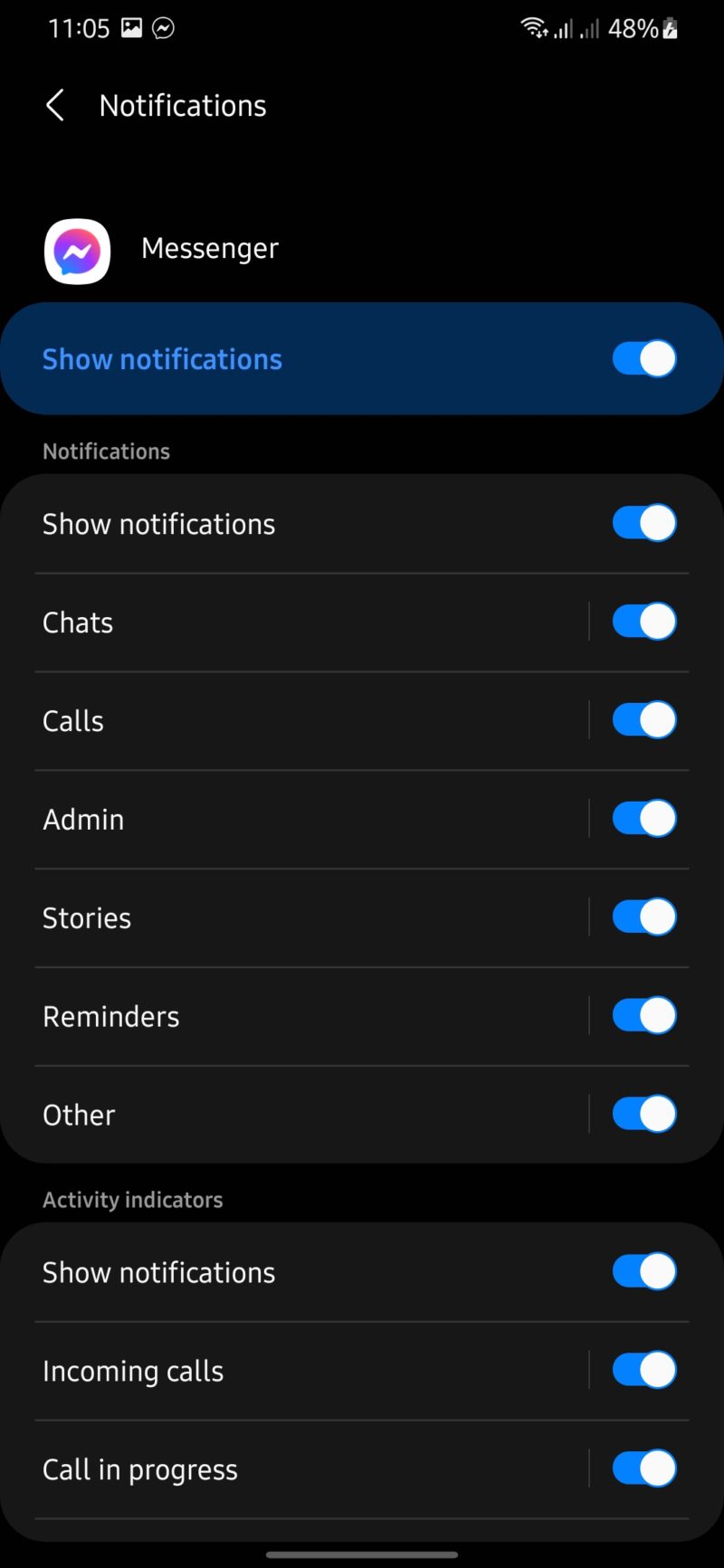The width and height of the screenshot is (724, 1568).
Task: Open the Chats notification category settings
Action: [x=271, y=622]
